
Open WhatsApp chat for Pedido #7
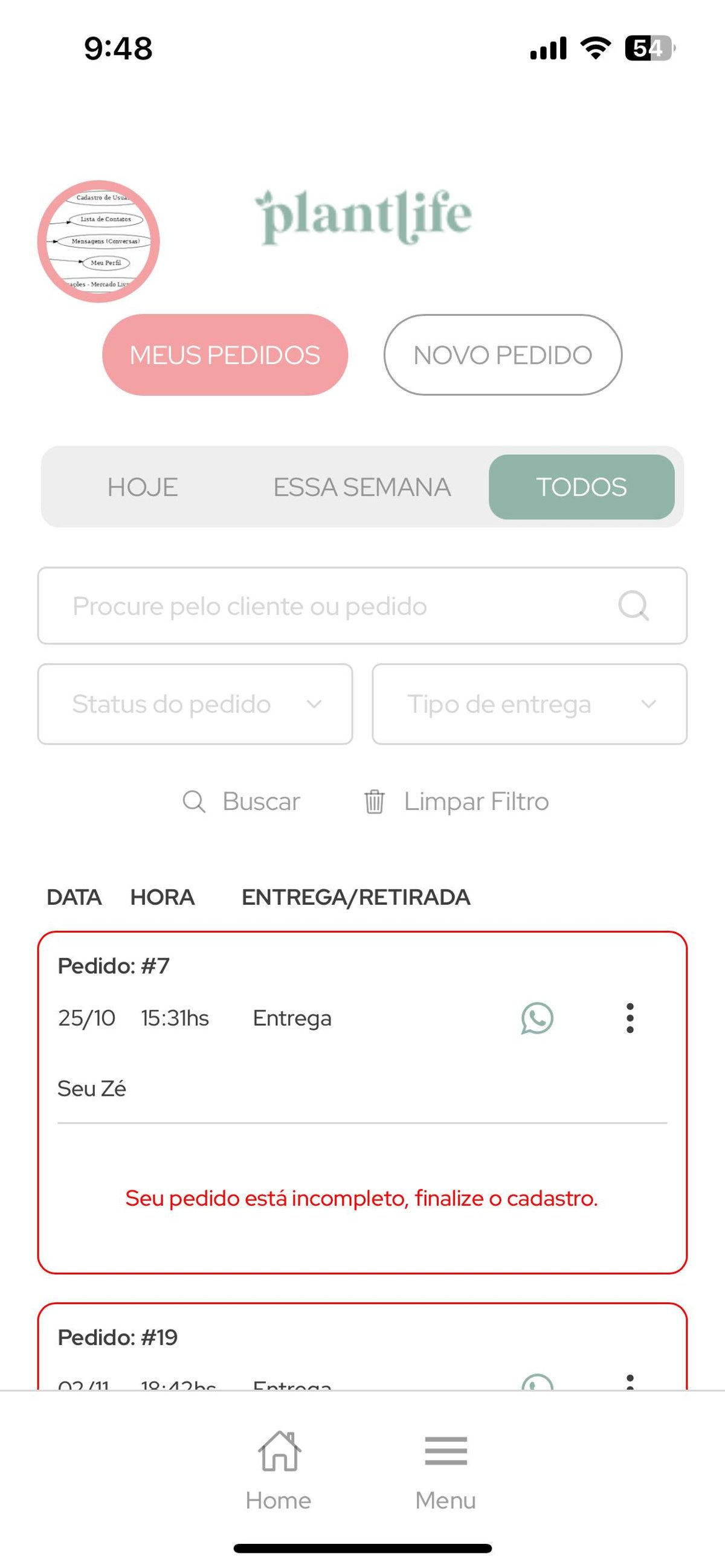(x=536, y=1019)
